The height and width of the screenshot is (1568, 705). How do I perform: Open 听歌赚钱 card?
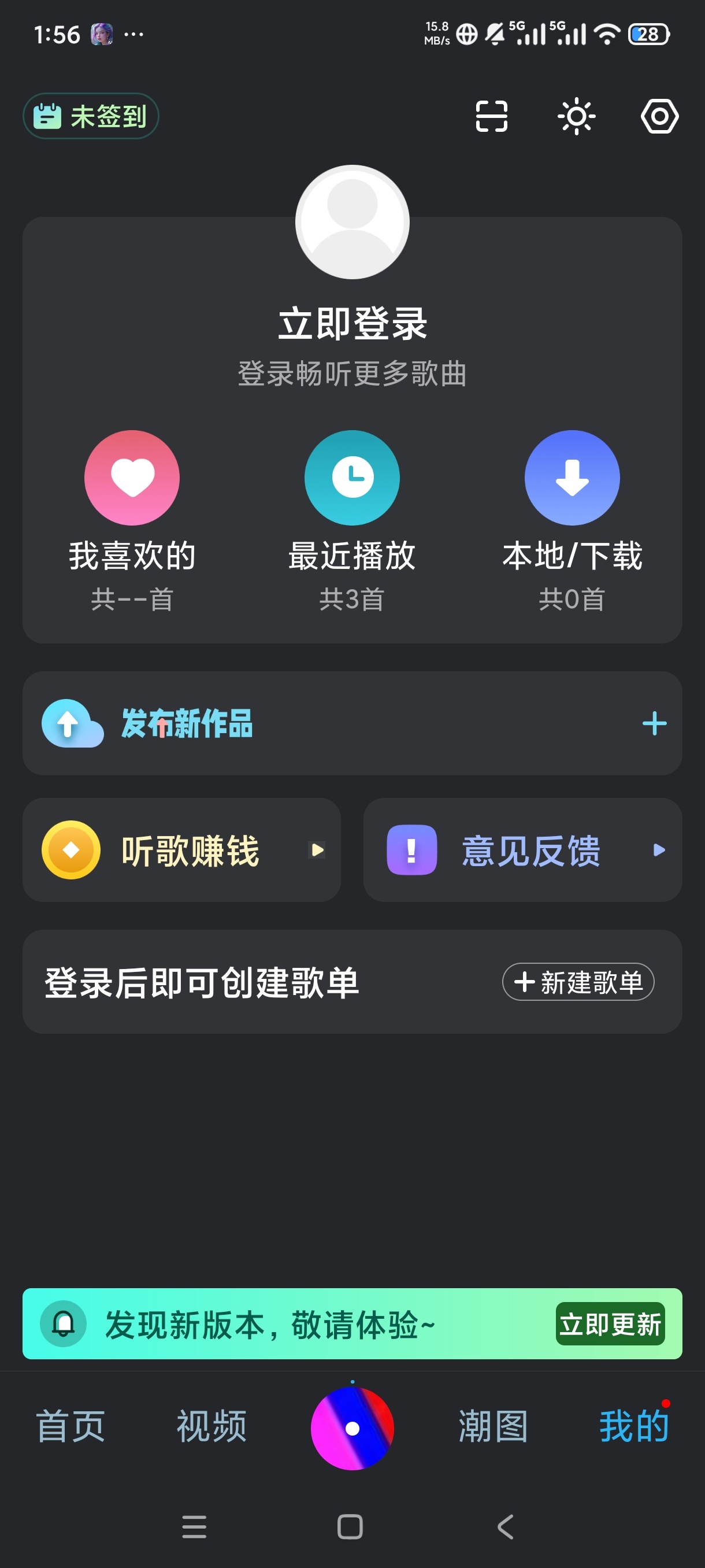pyautogui.click(x=182, y=850)
